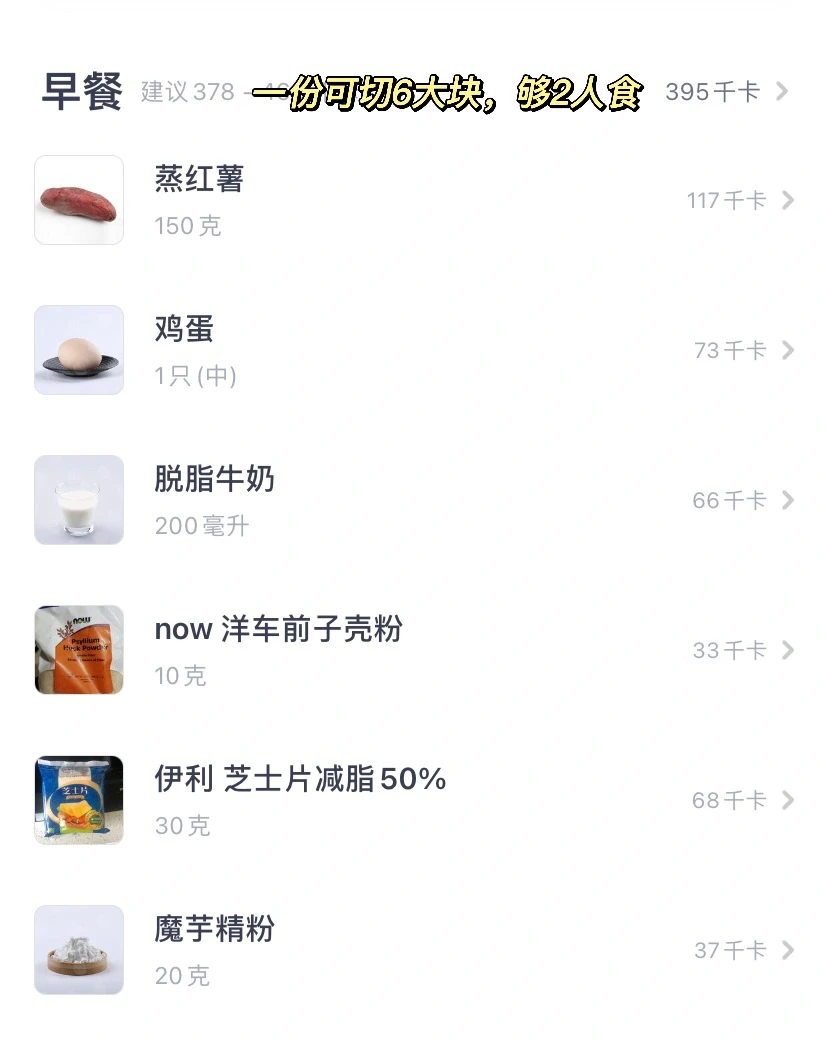Viewport: 828px width, 1042px height.
Task: View details for 脱脂牛奶 200毫升
Action: [x=414, y=500]
